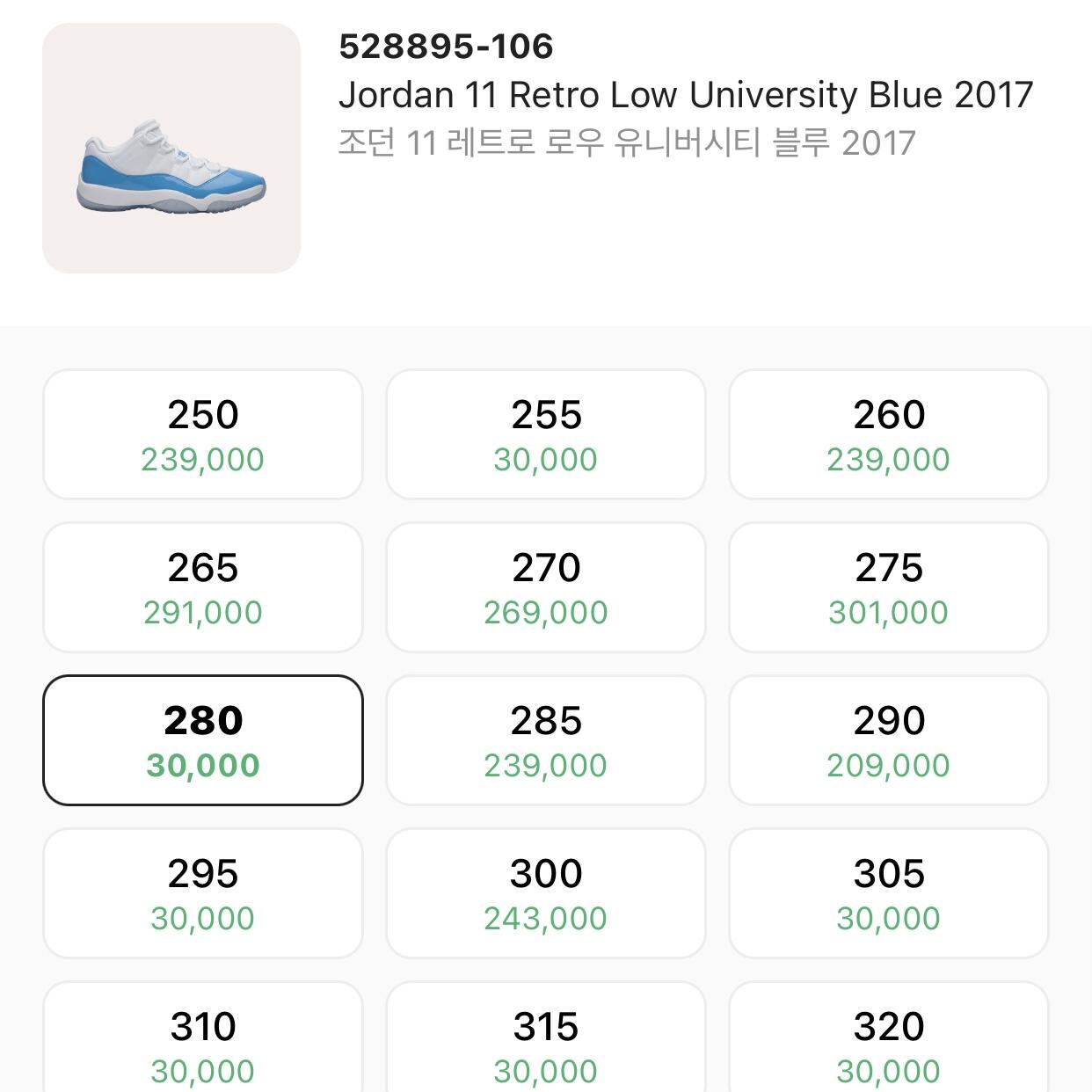
Task: Pick size 260
Action: coord(889,434)
